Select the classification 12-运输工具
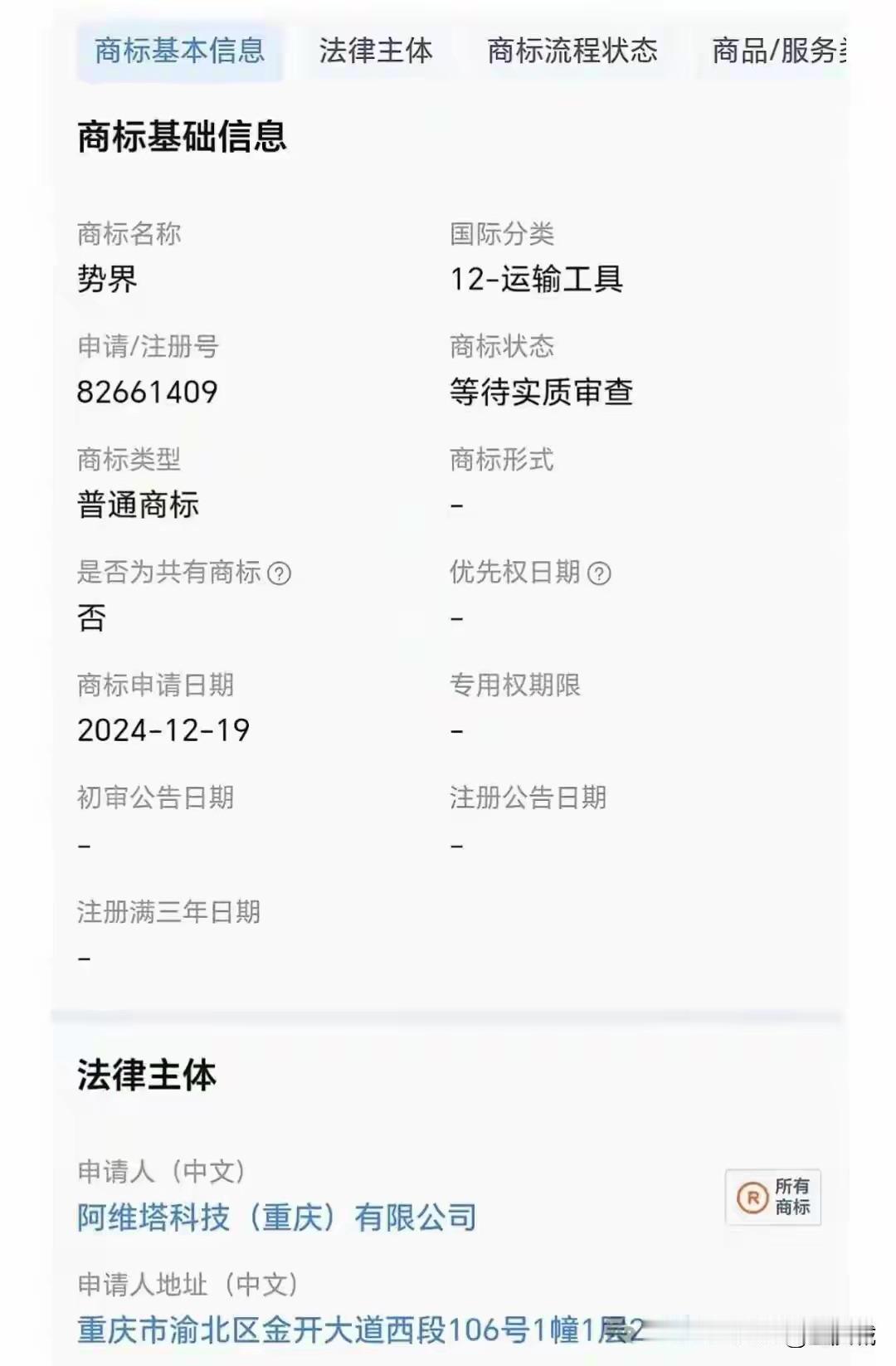Viewport: 896px width, 1366px height. 538,280
